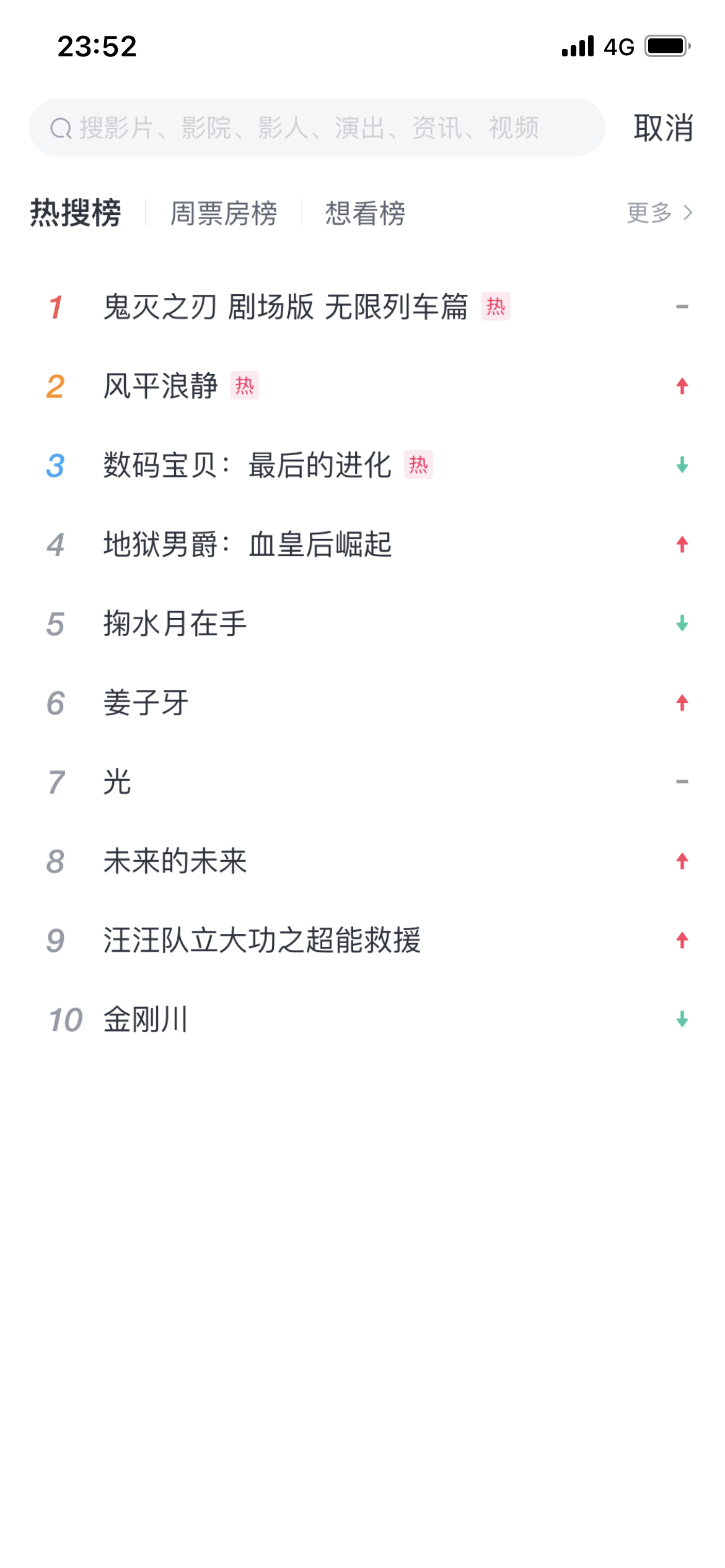Tap the search box for films and cinemas
This screenshot has width=725, height=1568.
[x=316, y=128]
